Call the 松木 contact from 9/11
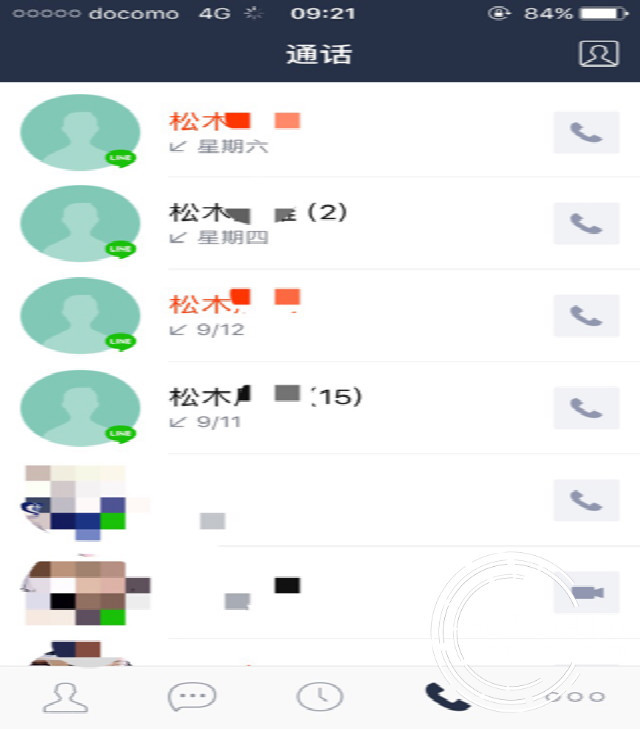Screen dimensions: 640x729 [x=586, y=408]
